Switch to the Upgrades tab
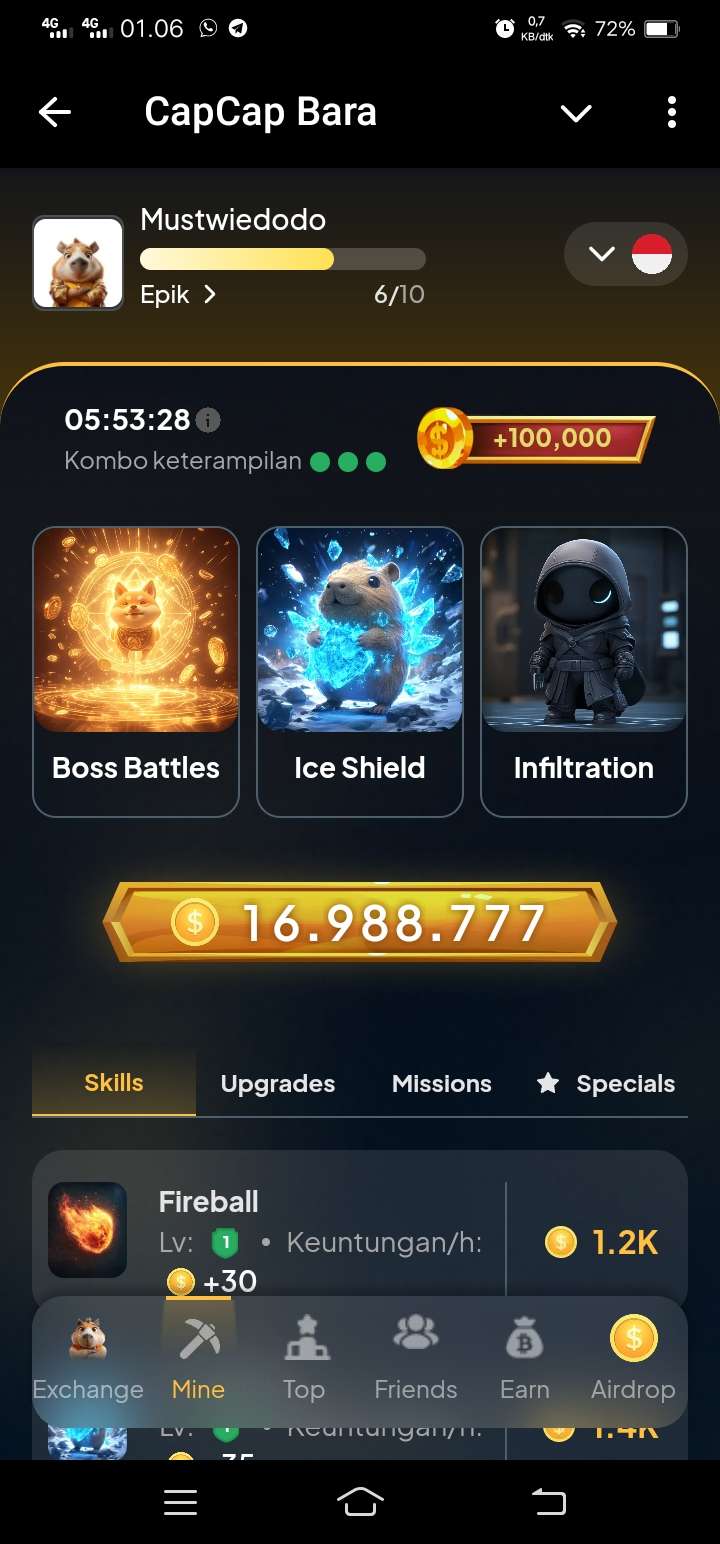720x1544 pixels. click(x=278, y=1084)
